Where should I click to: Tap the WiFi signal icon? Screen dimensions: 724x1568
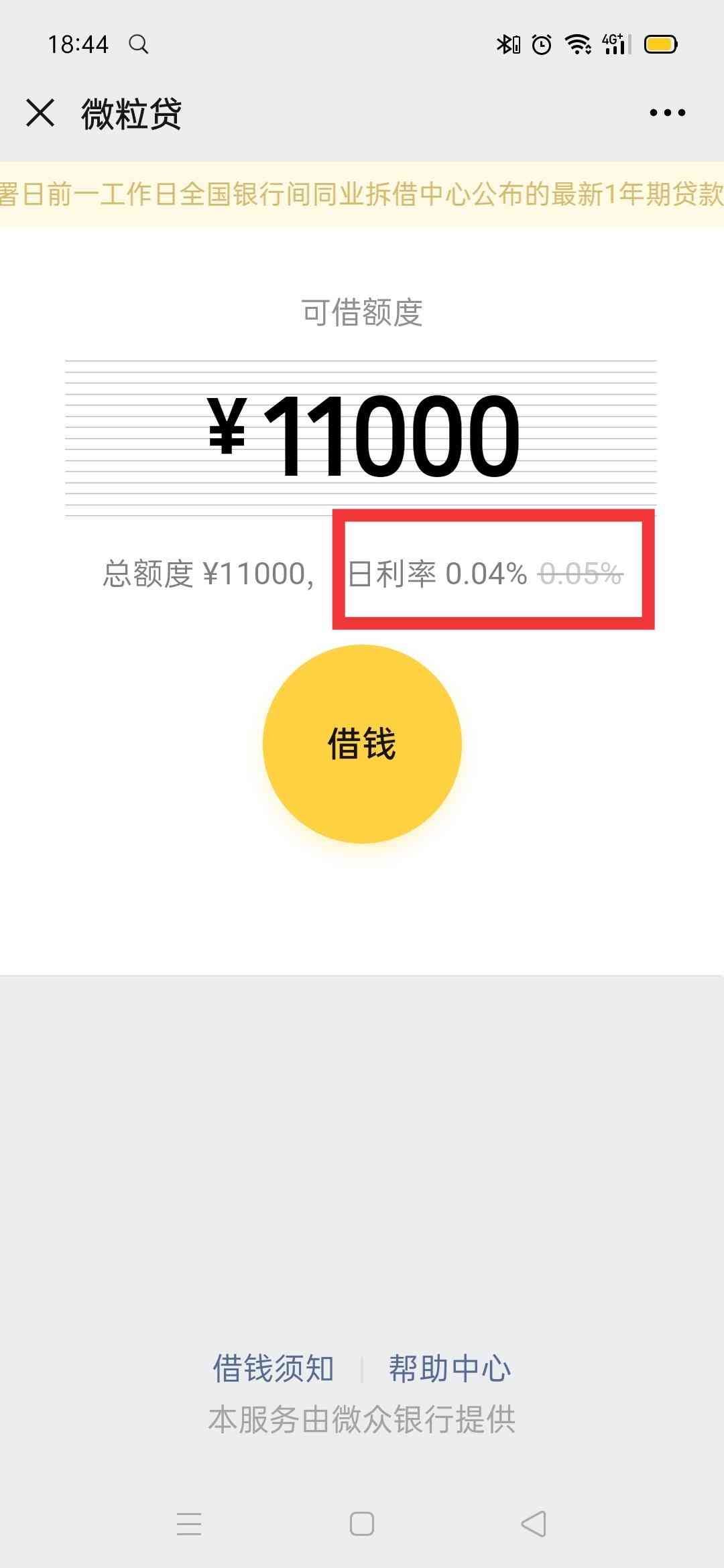[578, 43]
